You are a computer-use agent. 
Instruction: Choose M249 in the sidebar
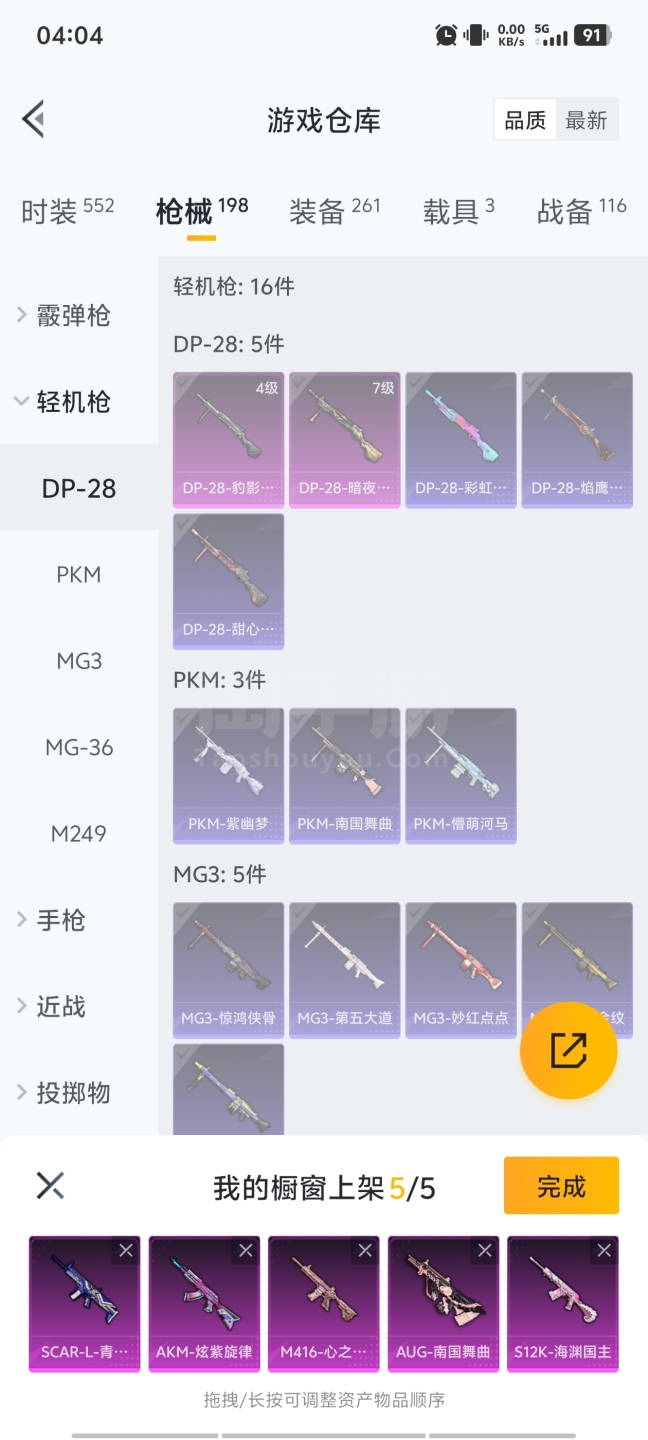[79, 834]
